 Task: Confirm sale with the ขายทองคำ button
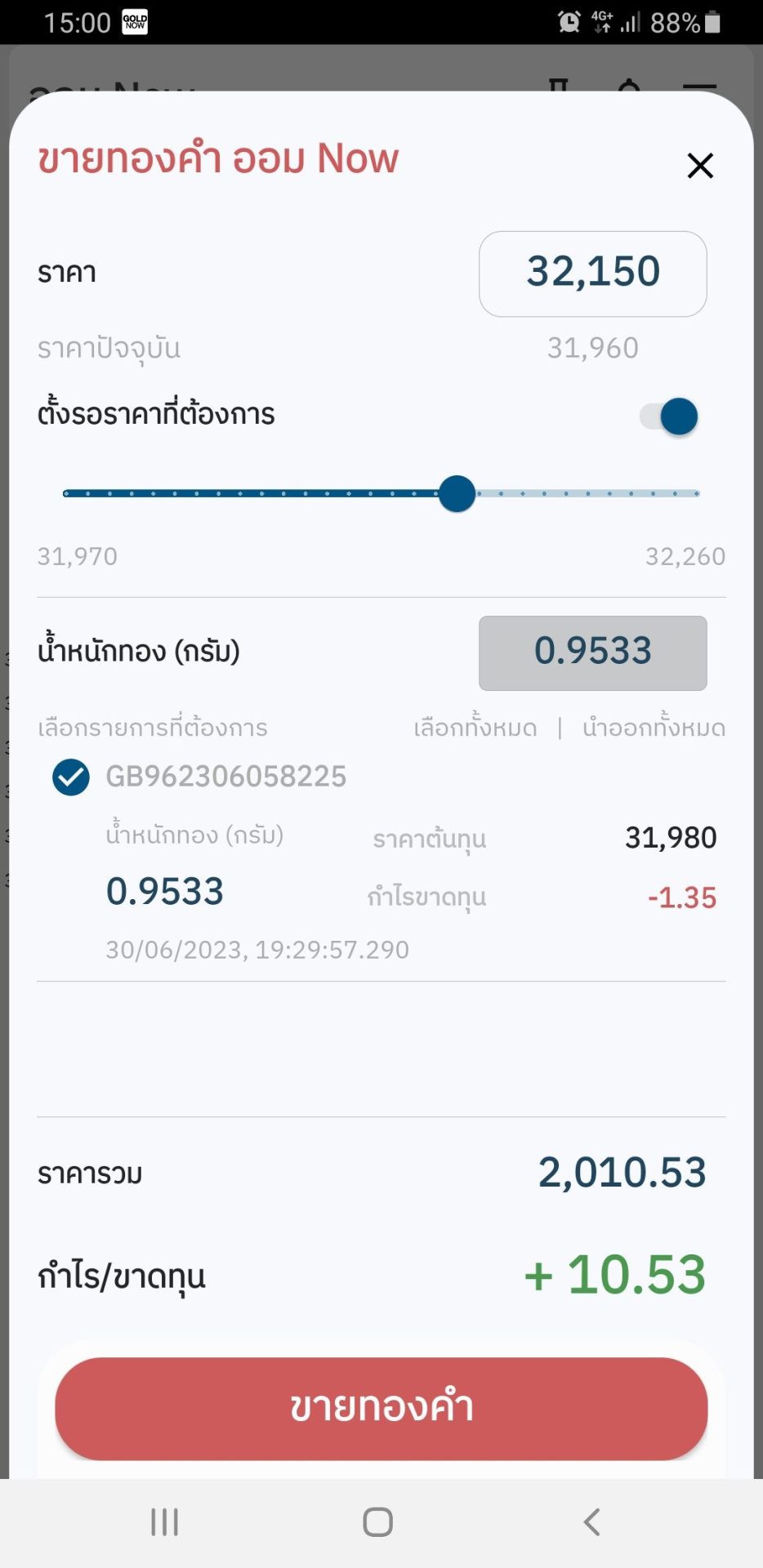381,1408
